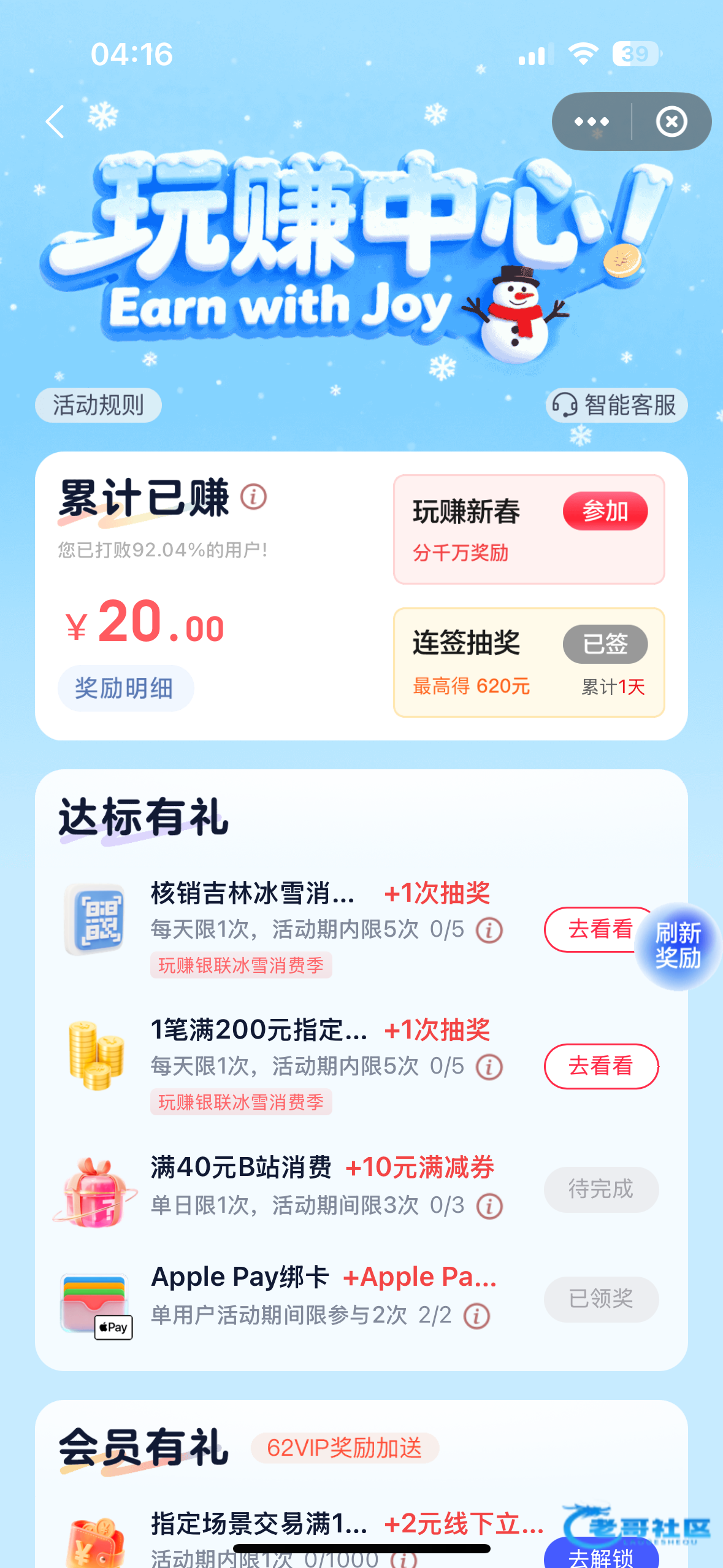The width and height of the screenshot is (723, 1568).
Task: Show info for Apple Pay绑卡 task
Action: [476, 1316]
